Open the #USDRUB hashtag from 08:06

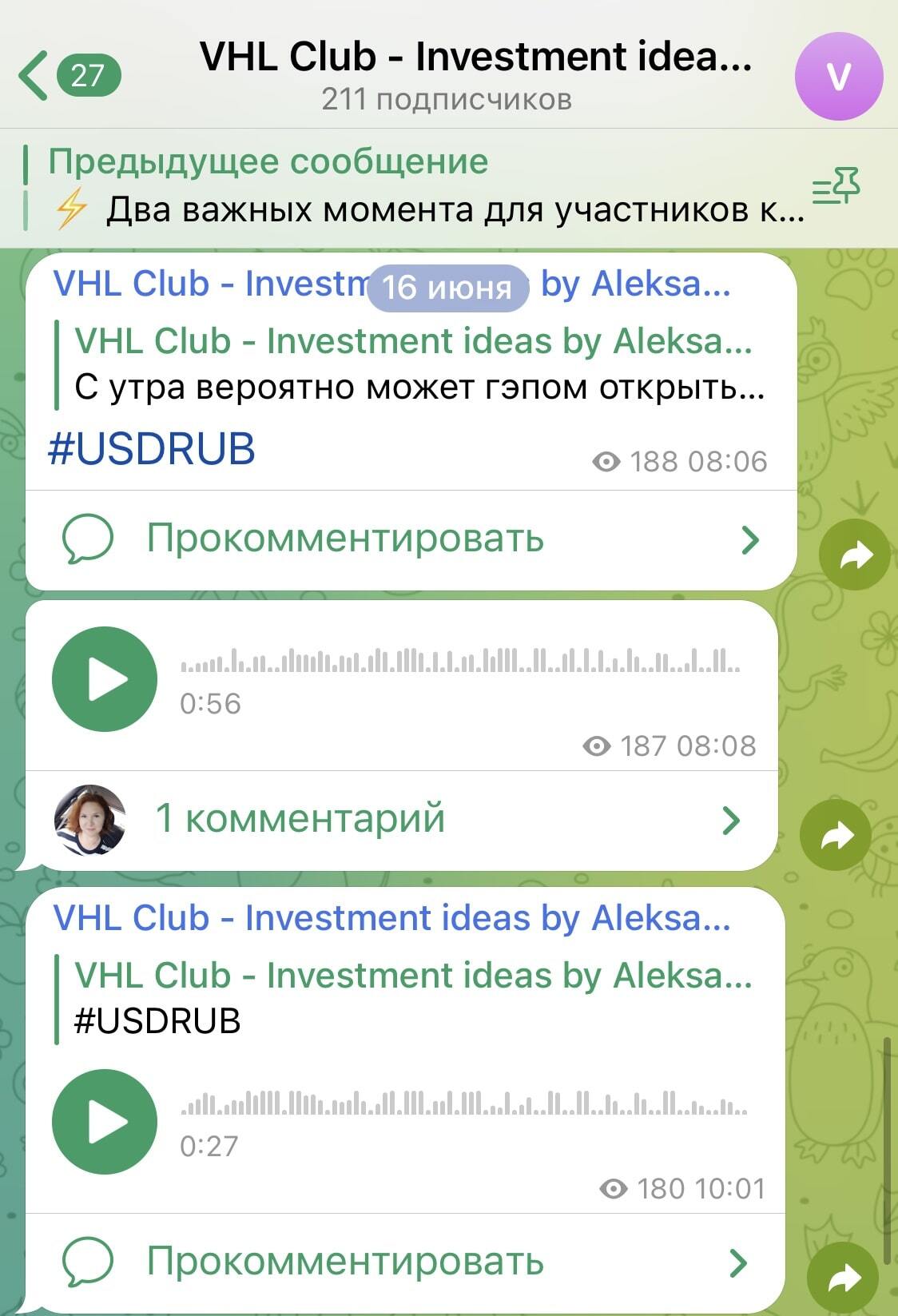tap(152, 448)
